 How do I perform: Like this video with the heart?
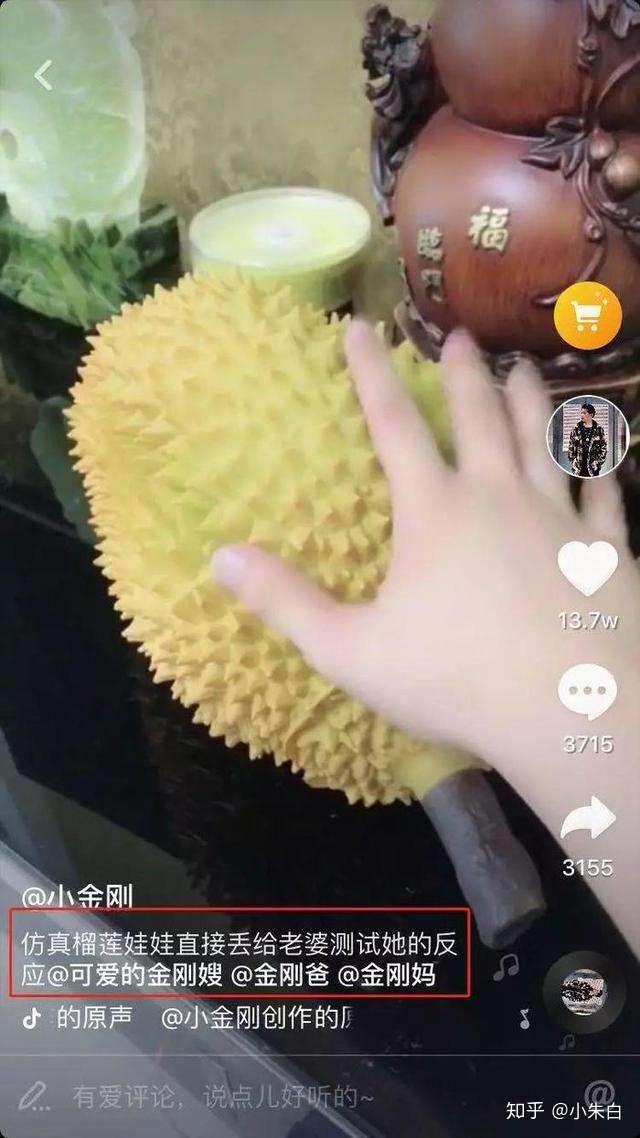[587, 570]
